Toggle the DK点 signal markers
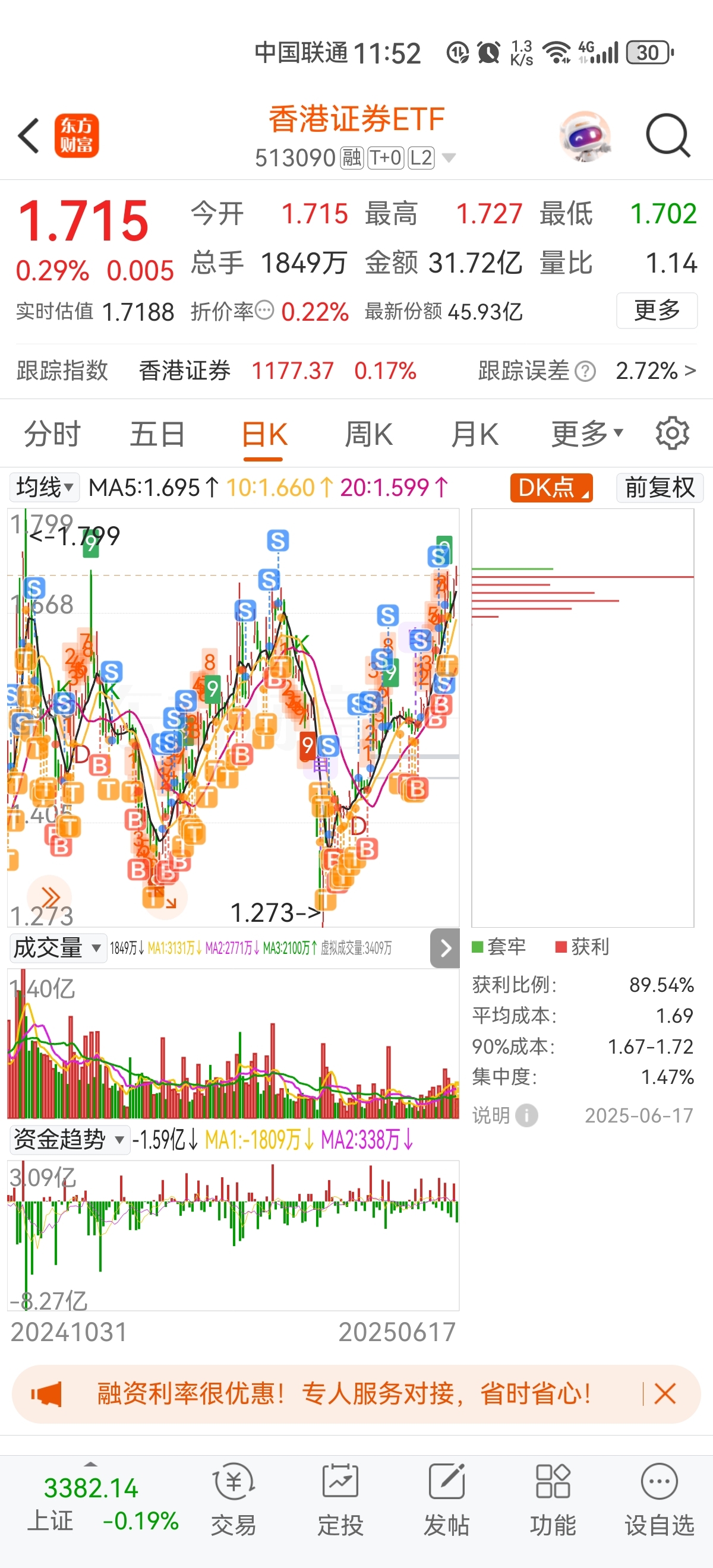This screenshot has height=1568, width=713. (550, 487)
